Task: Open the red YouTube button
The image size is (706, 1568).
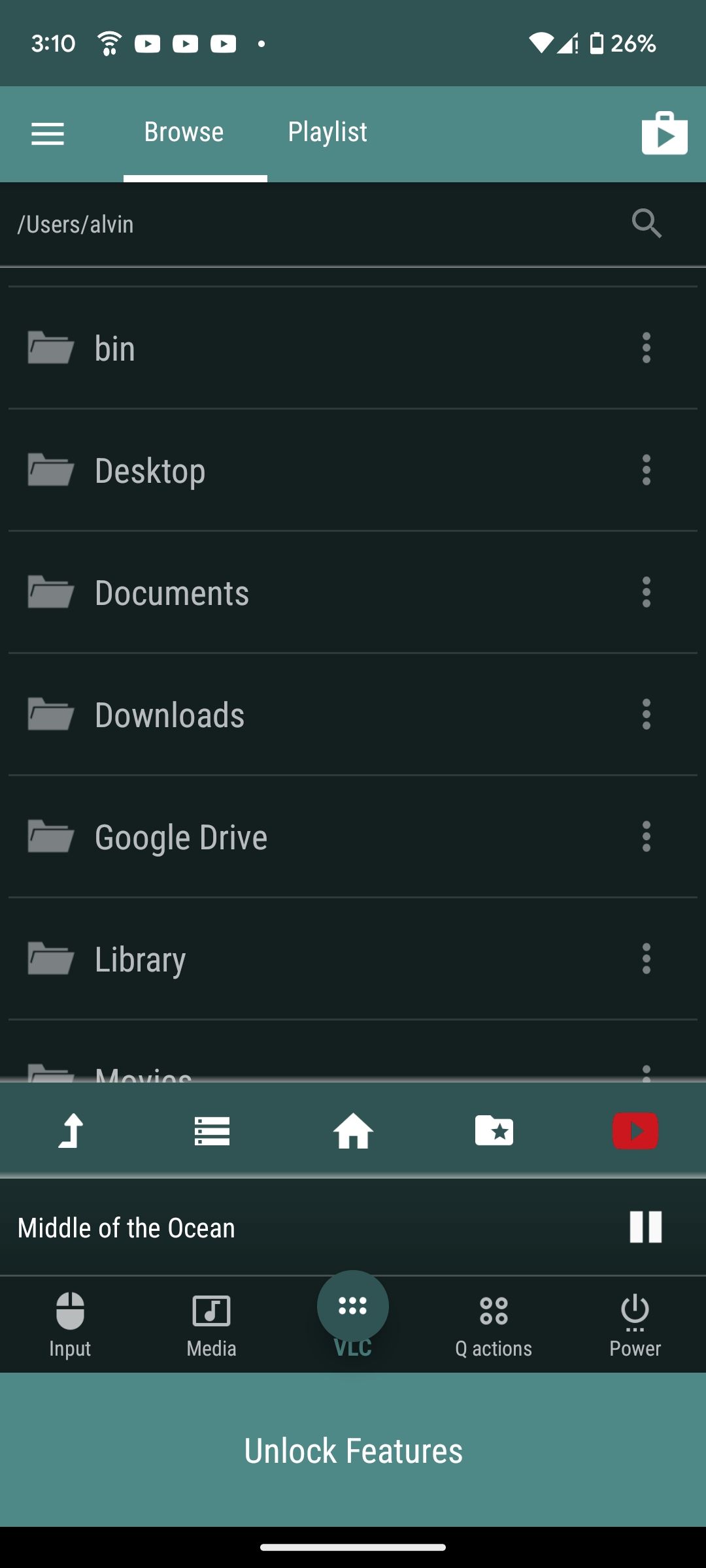Action: coord(635,1131)
